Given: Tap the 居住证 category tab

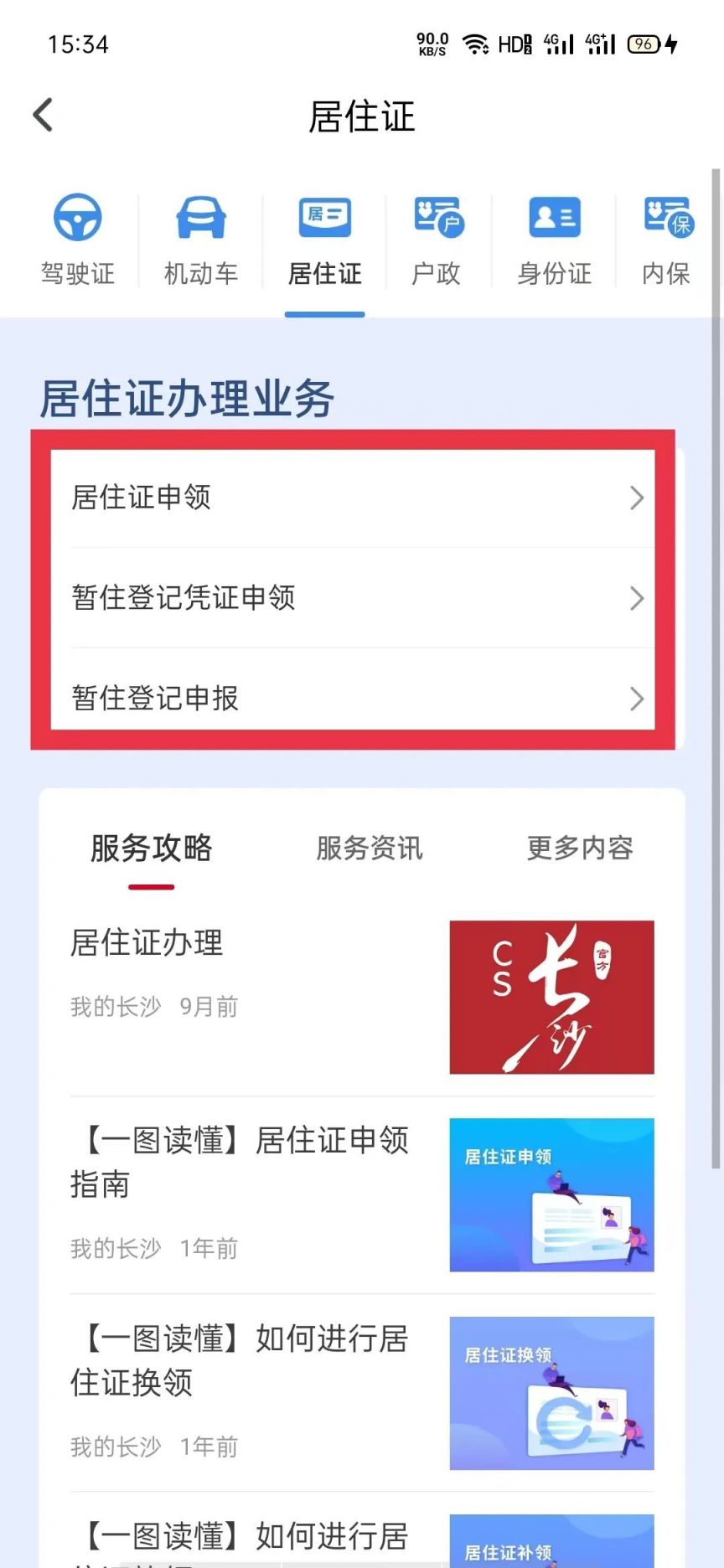Looking at the screenshot, I should (324, 240).
